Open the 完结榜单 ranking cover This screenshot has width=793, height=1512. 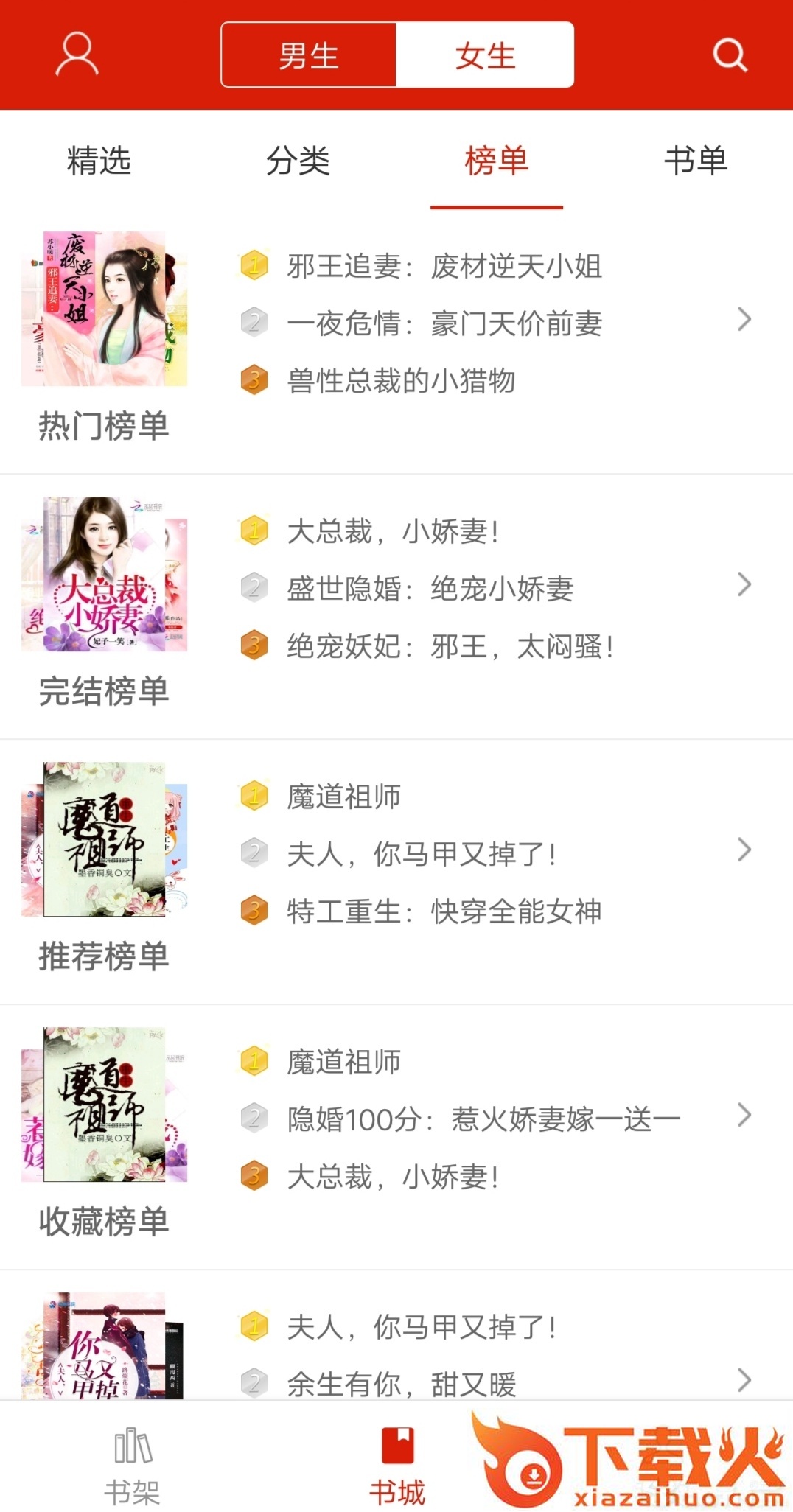[x=105, y=574]
